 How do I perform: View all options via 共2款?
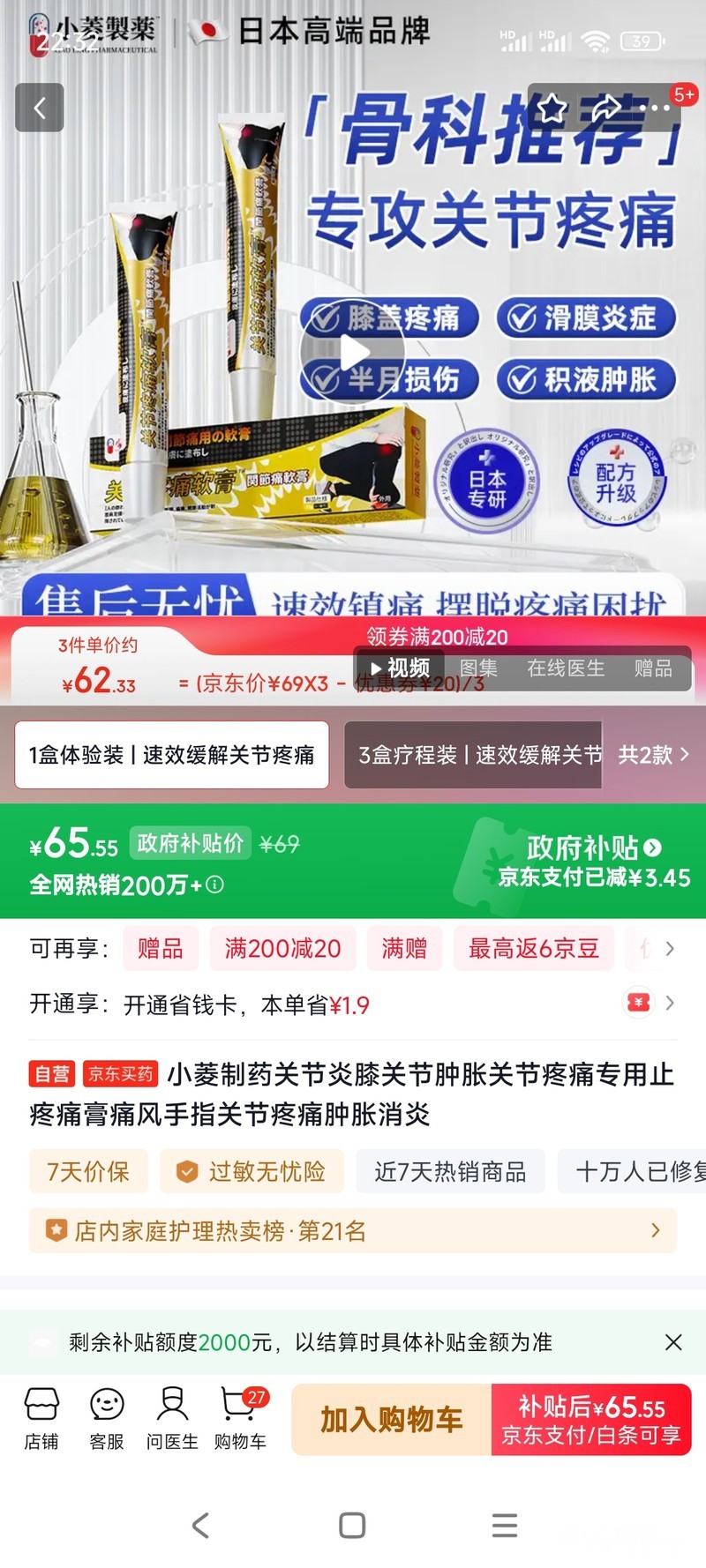[x=653, y=755]
